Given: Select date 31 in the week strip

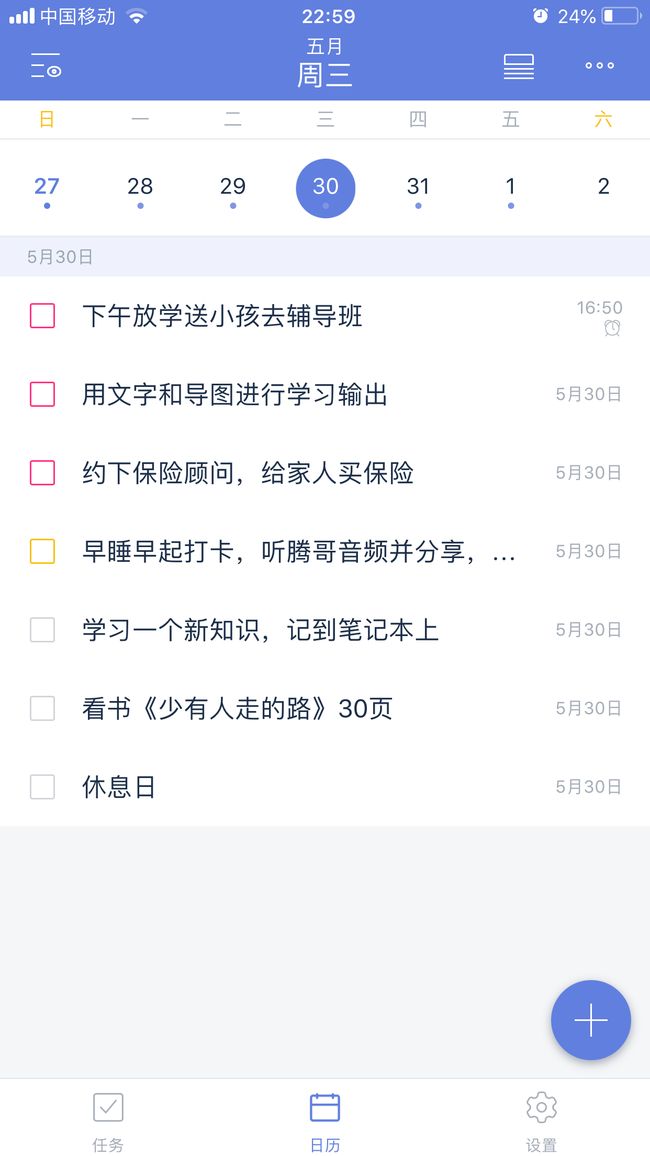Looking at the screenshot, I should click(x=418, y=187).
